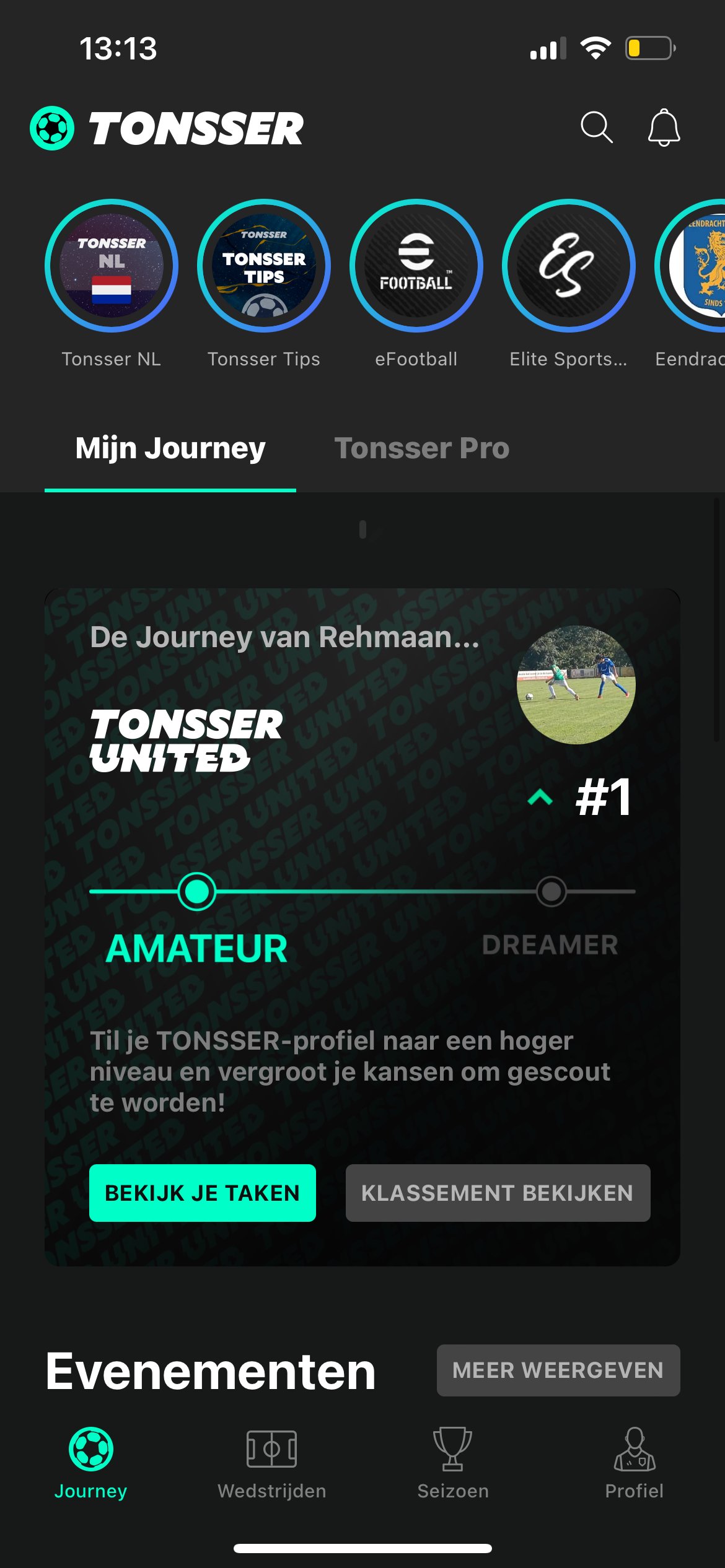Switch to the Profiel tab

coord(634,1462)
